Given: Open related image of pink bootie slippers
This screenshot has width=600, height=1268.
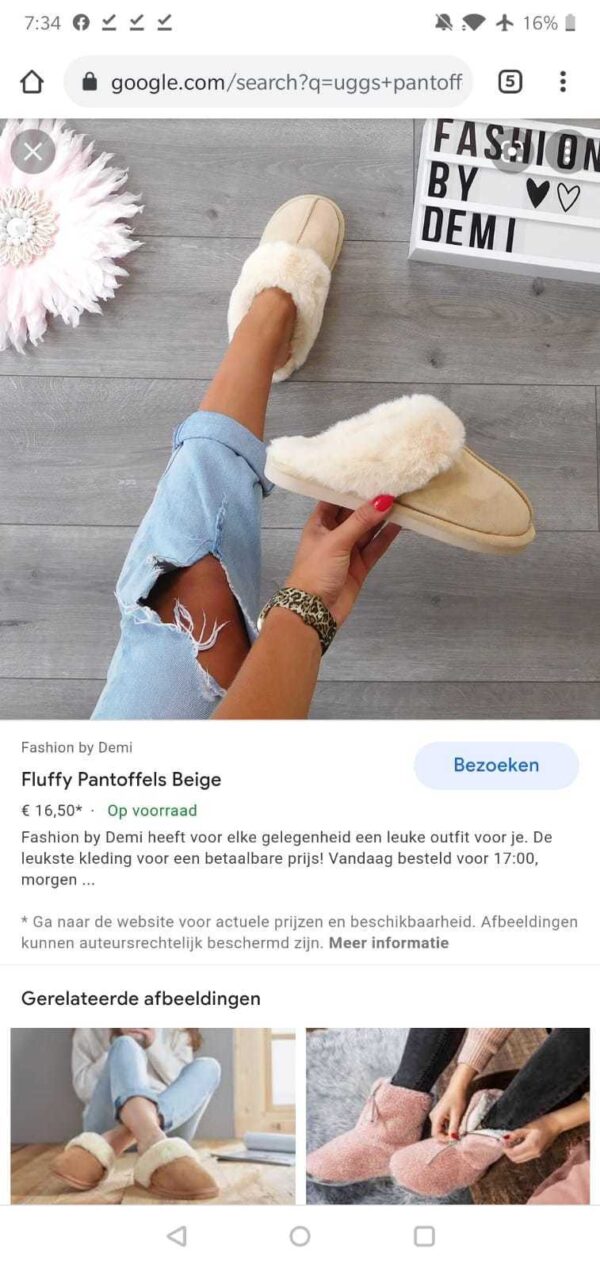Looking at the screenshot, I should [x=447, y=1115].
